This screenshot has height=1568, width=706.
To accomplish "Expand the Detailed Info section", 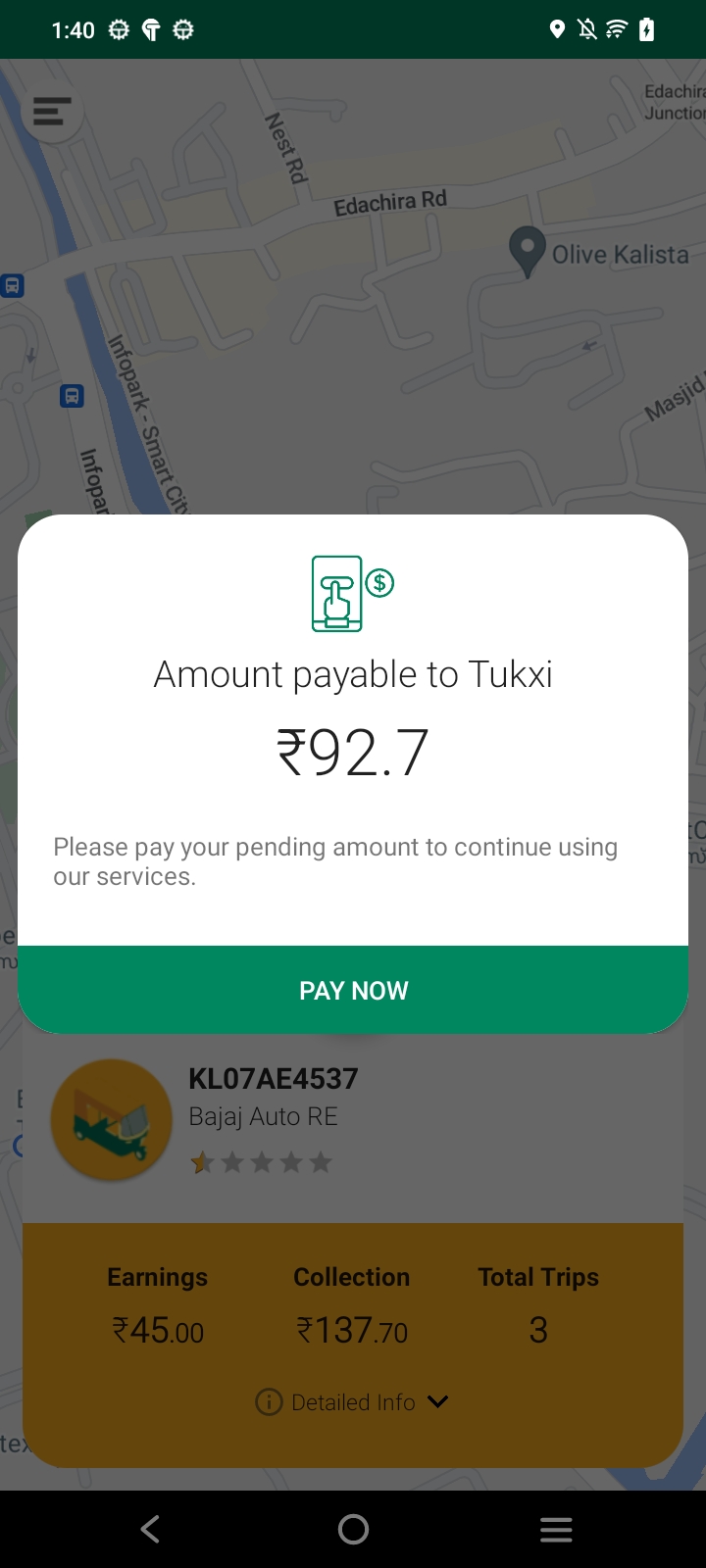I will click(x=353, y=1402).
